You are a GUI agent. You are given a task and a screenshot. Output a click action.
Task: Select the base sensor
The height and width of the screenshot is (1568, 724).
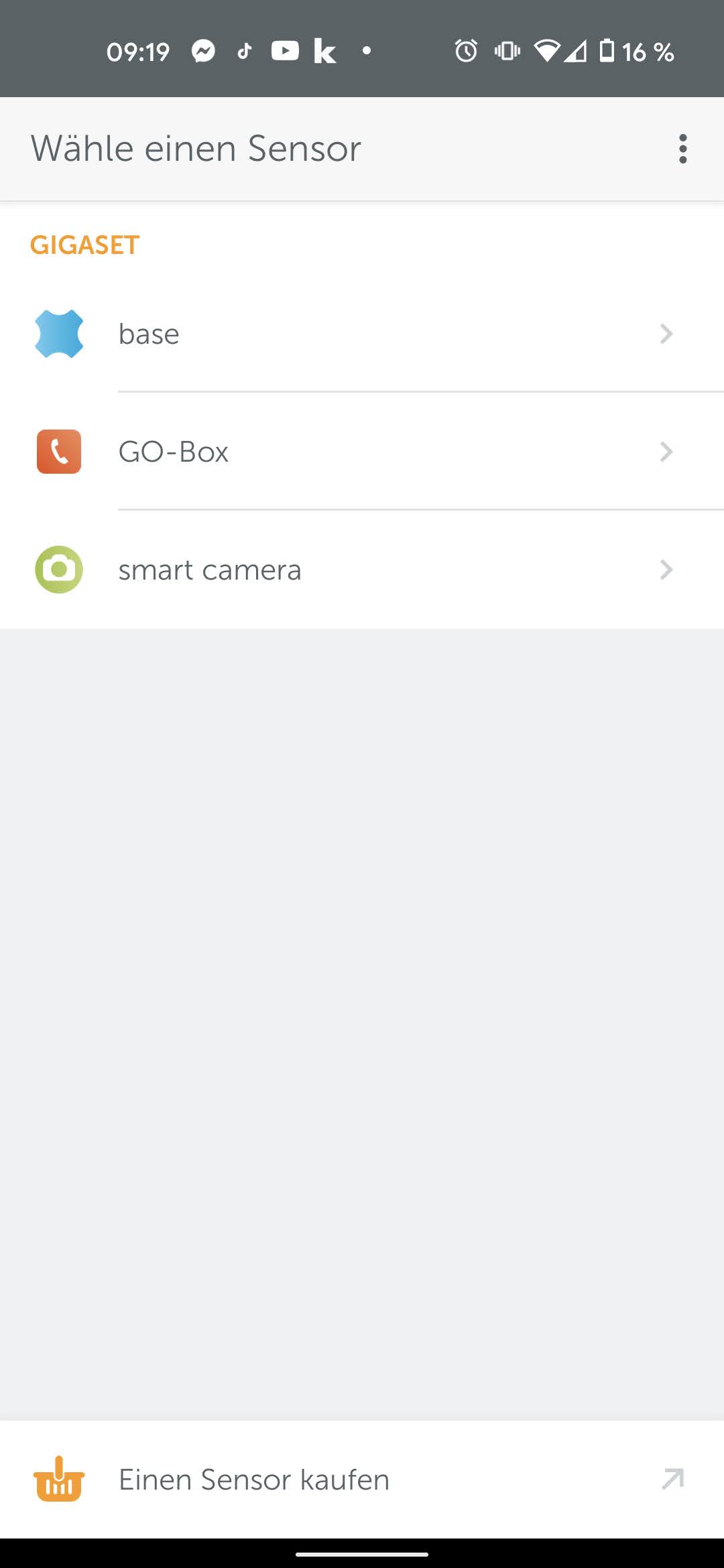[x=362, y=334]
